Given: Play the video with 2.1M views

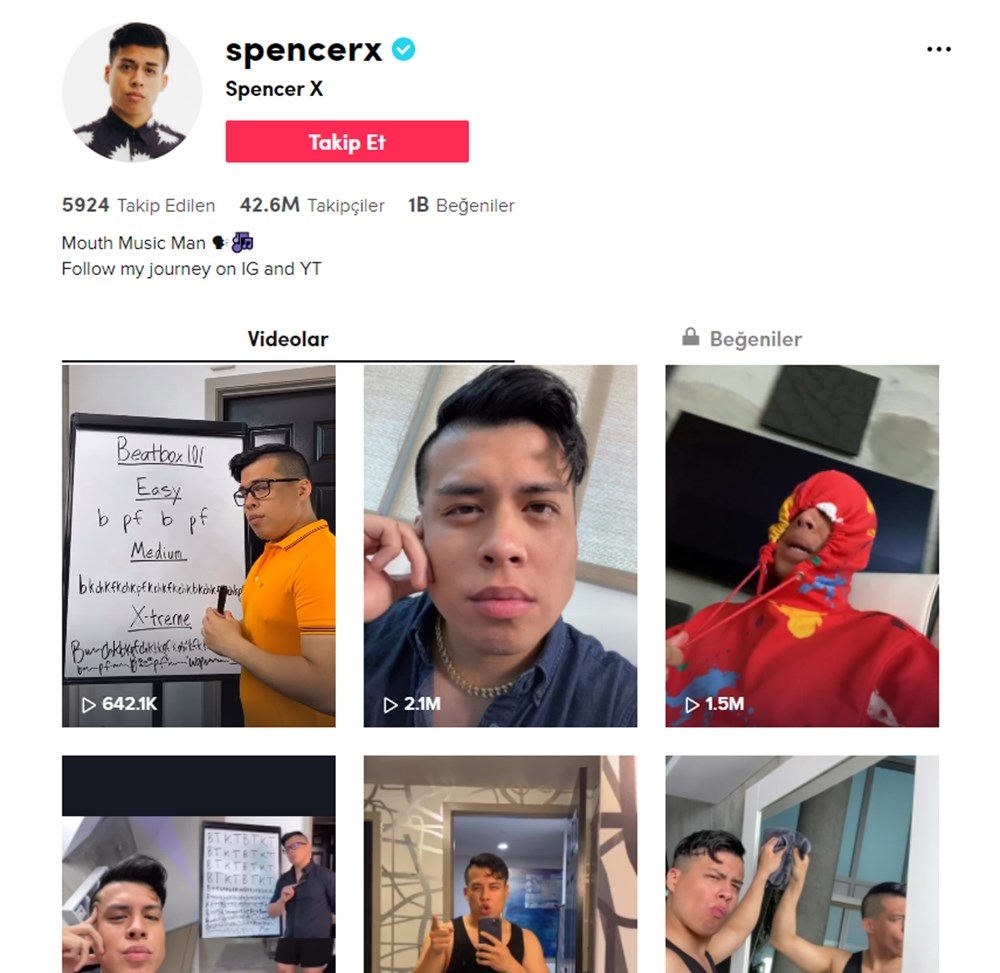Looking at the screenshot, I should coord(500,545).
